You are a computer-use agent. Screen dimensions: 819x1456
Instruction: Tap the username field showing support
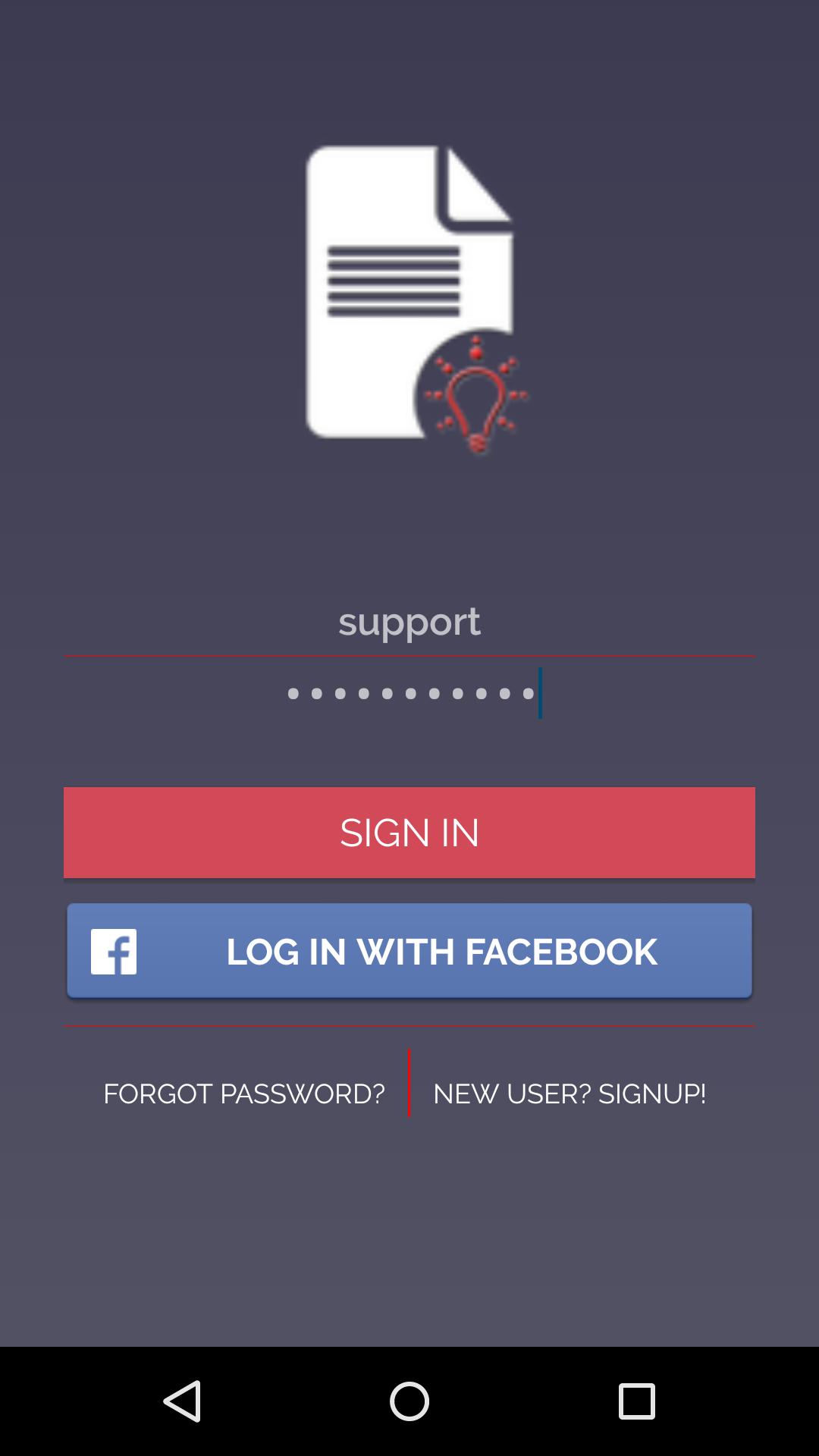(x=409, y=622)
